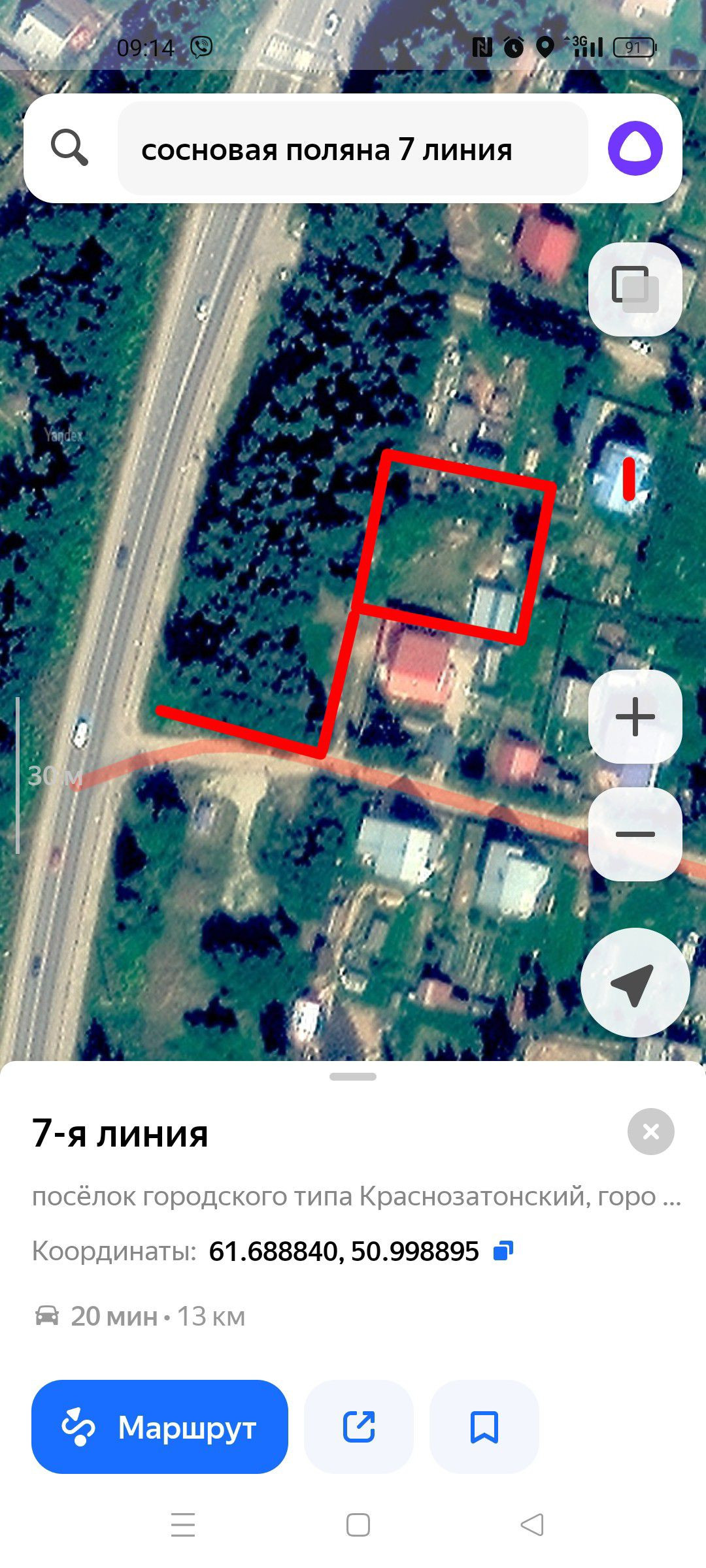Image resolution: width=706 pixels, height=1568 pixels.
Task: Zoom in on the map
Action: point(635,717)
